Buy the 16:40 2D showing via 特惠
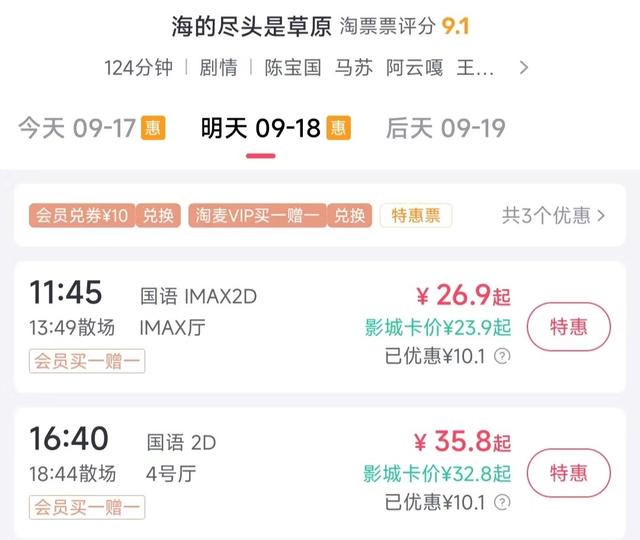The image size is (640, 540). (568, 473)
